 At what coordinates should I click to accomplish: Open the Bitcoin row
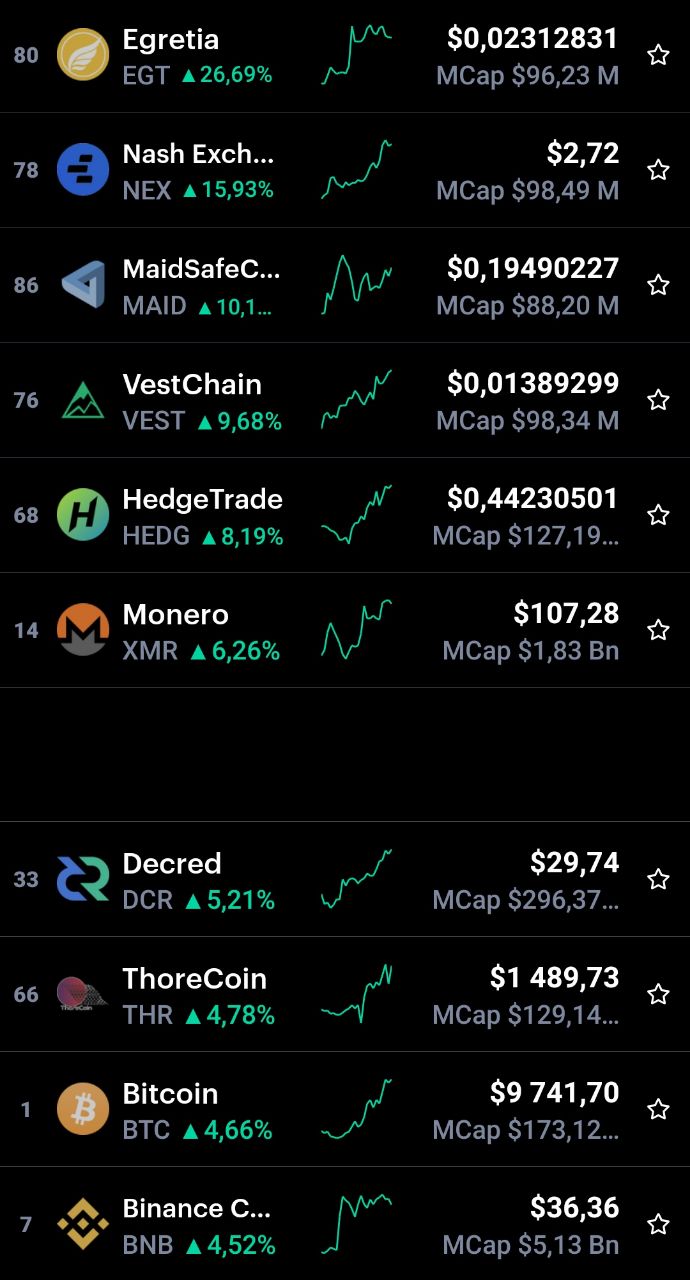click(x=345, y=1109)
